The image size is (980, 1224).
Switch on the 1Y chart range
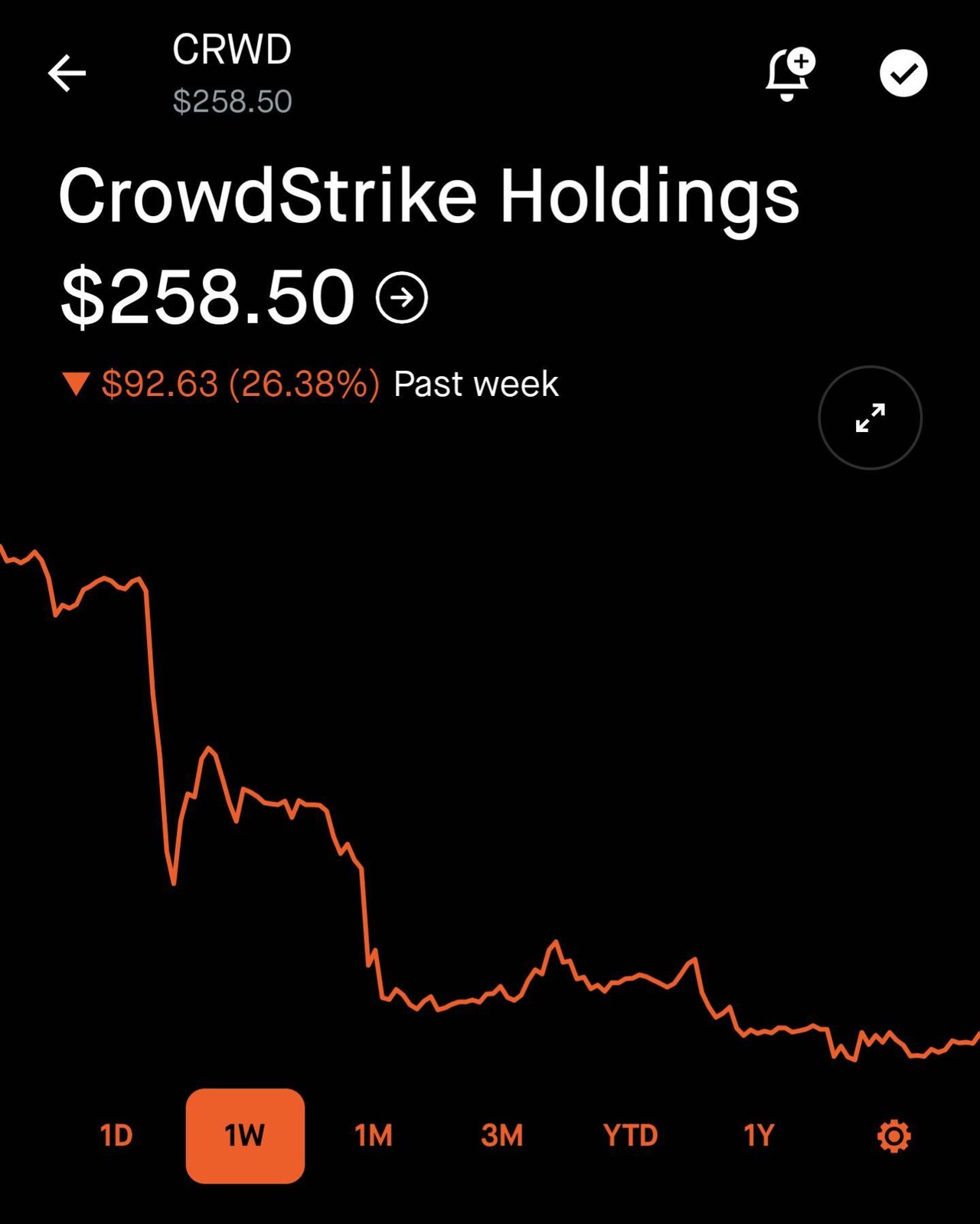point(759,1136)
